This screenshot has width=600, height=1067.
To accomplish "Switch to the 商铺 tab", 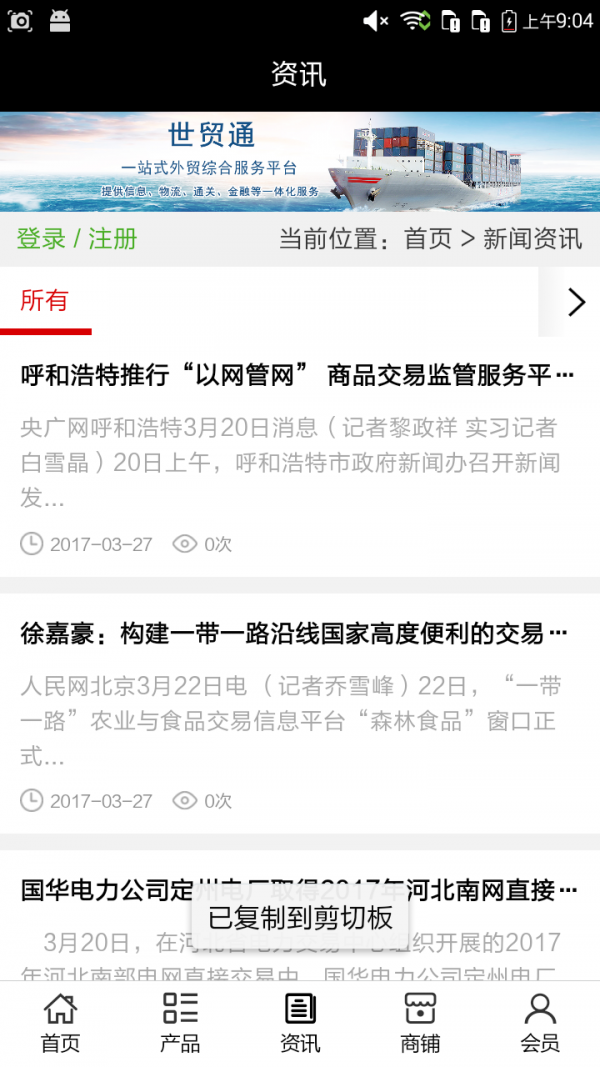I will pyautogui.click(x=420, y=1023).
